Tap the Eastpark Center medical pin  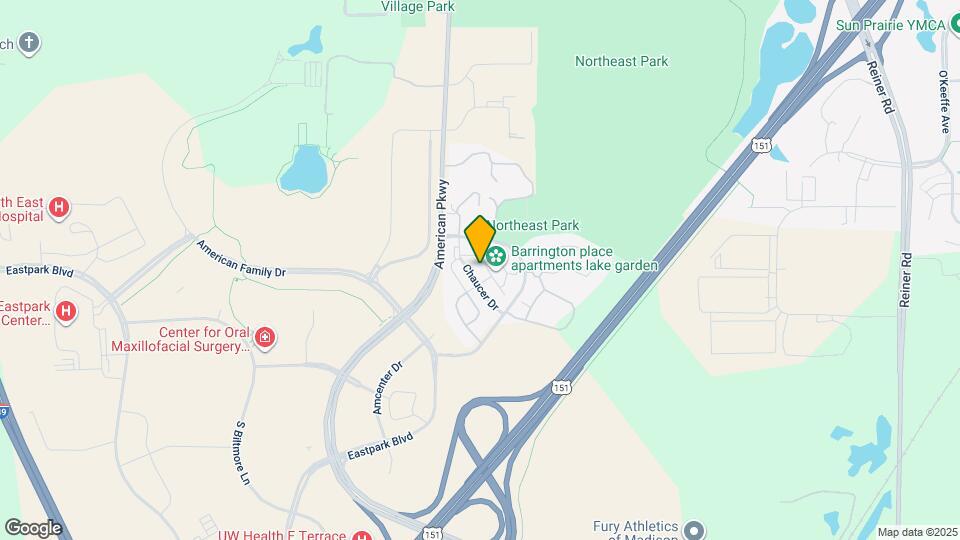point(66,312)
